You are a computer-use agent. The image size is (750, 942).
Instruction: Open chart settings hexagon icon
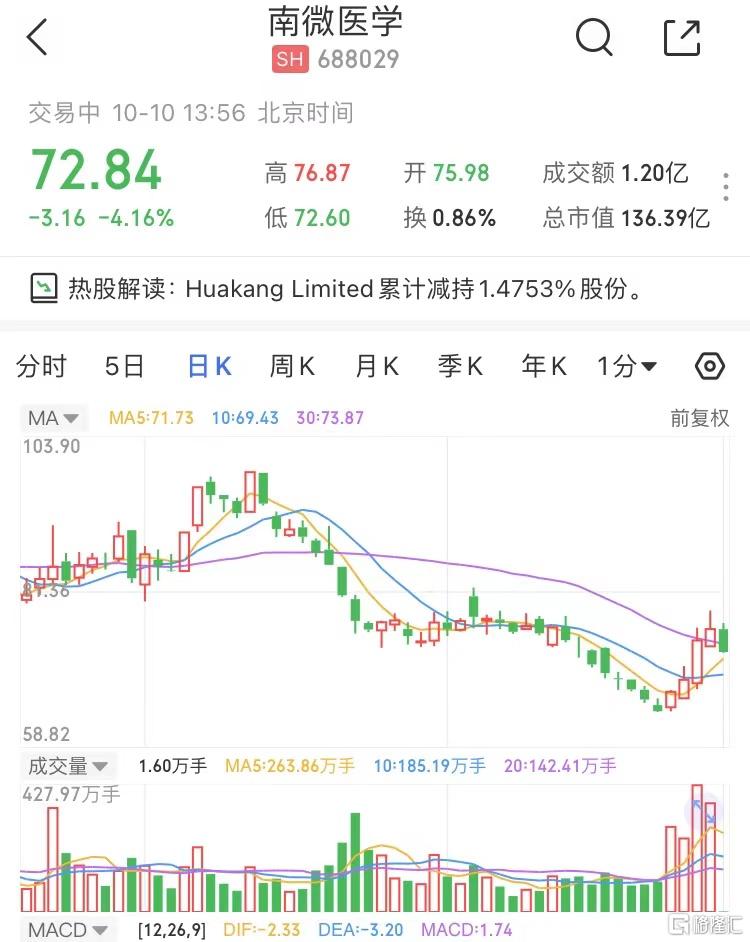709,366
